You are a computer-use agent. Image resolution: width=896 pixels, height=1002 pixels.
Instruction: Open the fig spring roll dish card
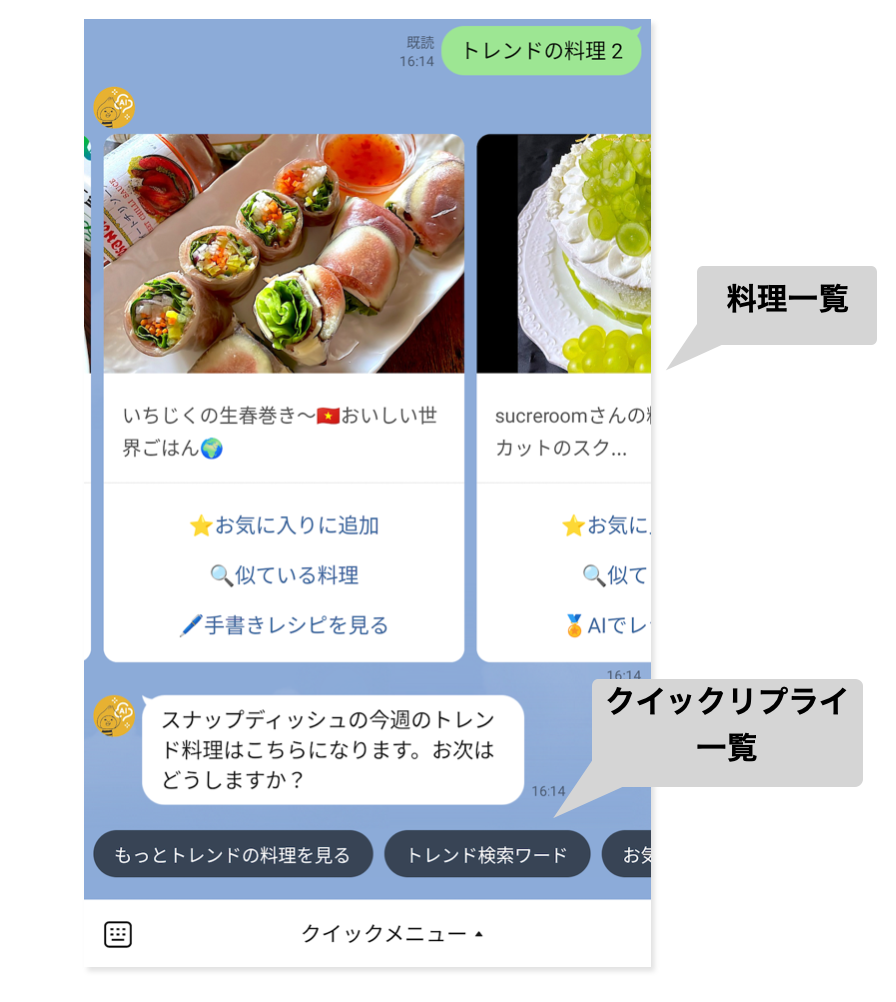click(x=284, y=255)
